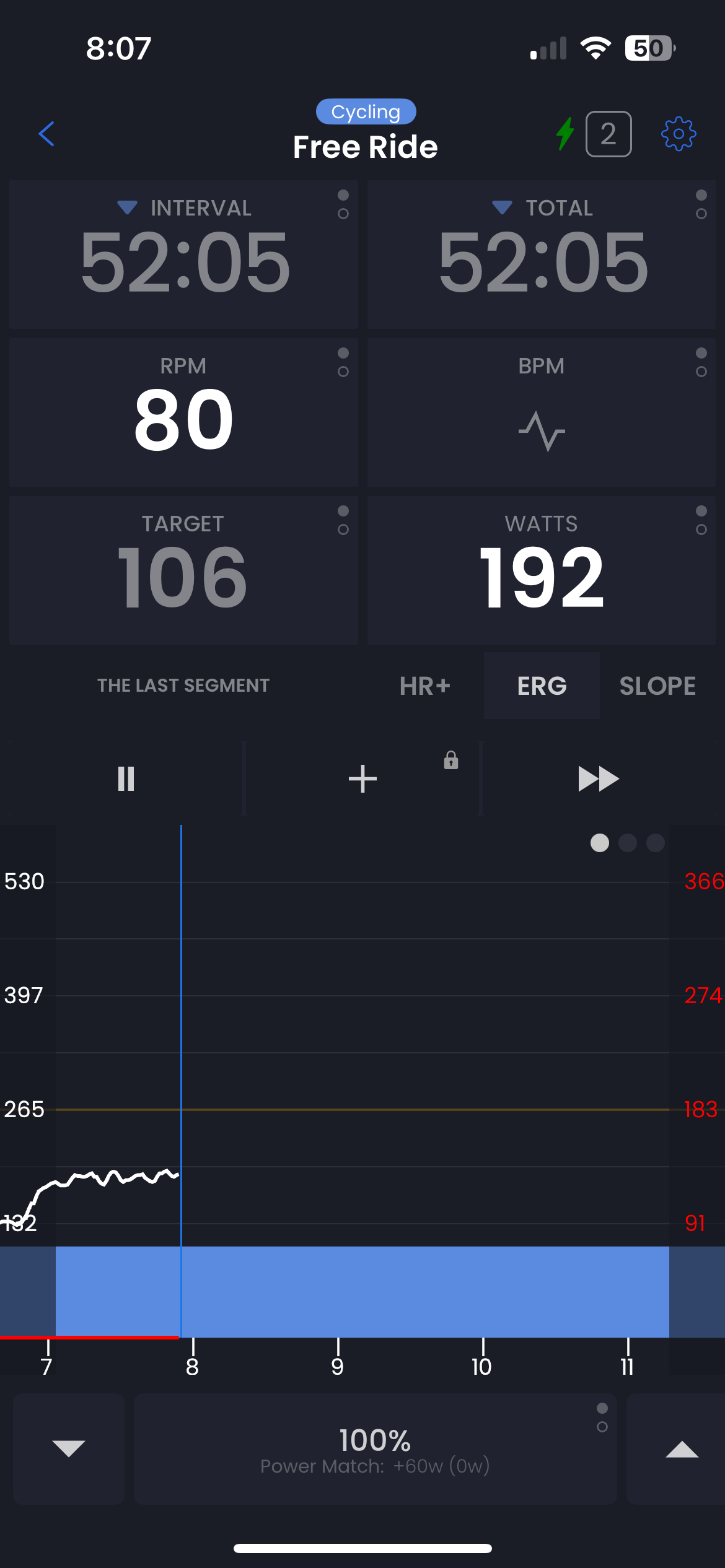Tap the graph page indicator dots

627,843
